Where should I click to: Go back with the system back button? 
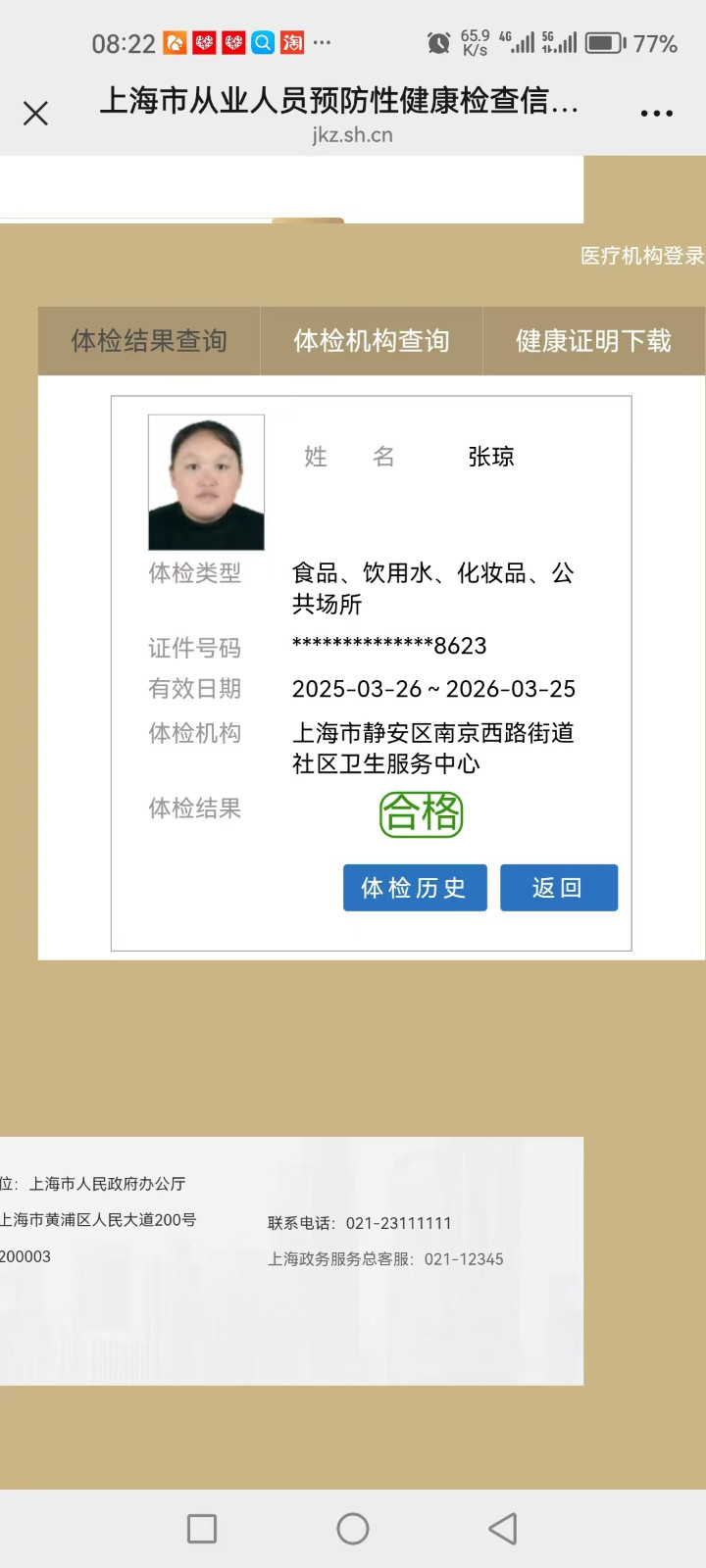click(503, 1528)
